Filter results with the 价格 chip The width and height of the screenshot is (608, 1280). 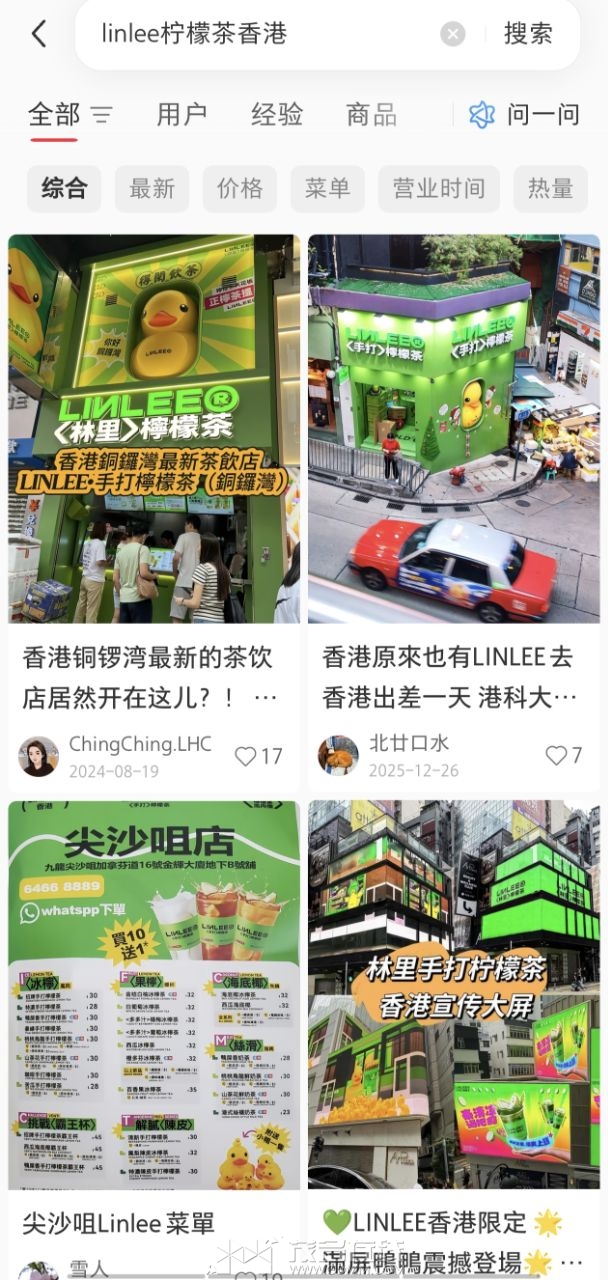click(240, 188)
